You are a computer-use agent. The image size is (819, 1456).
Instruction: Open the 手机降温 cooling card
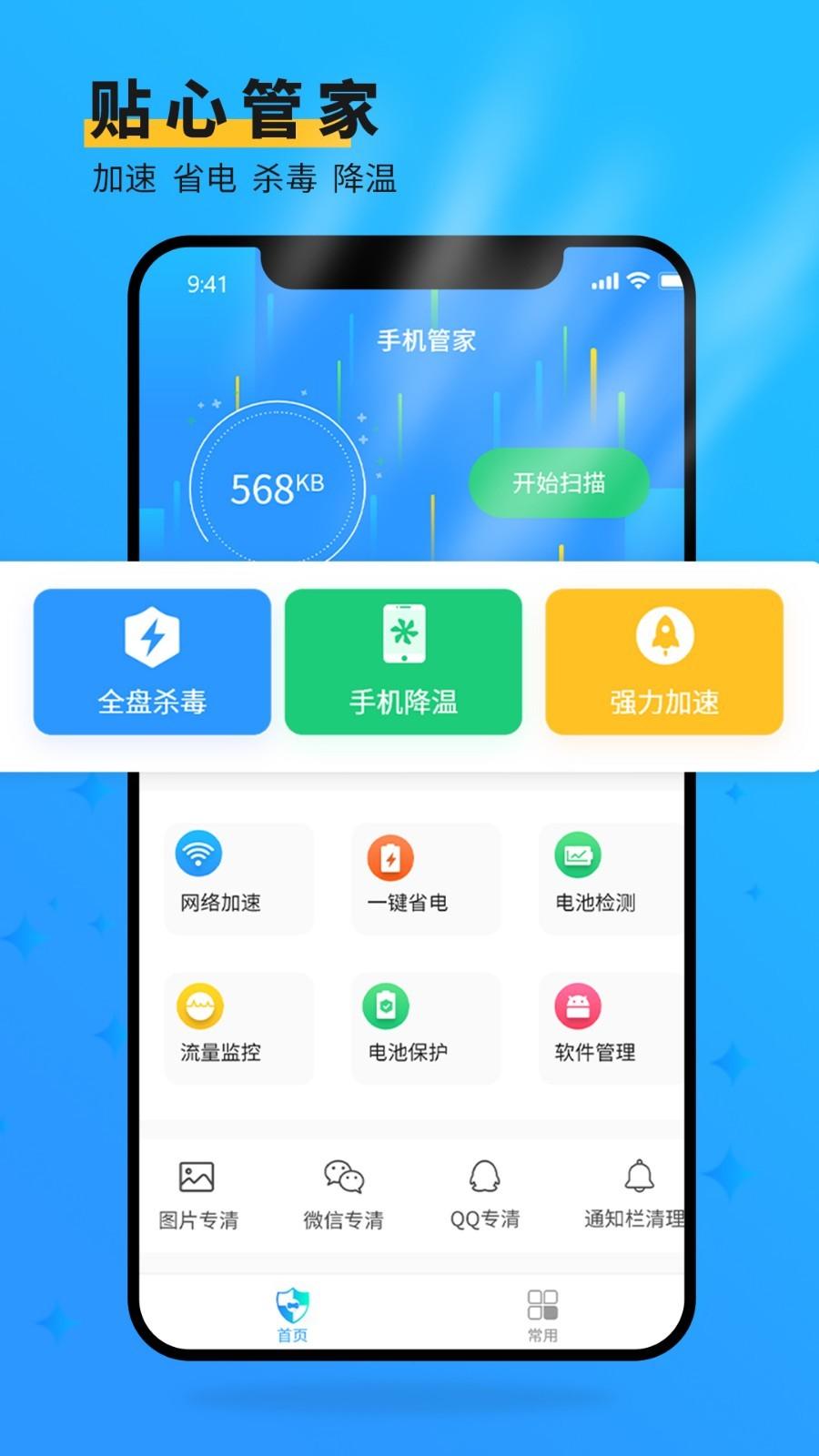point(404,662)
